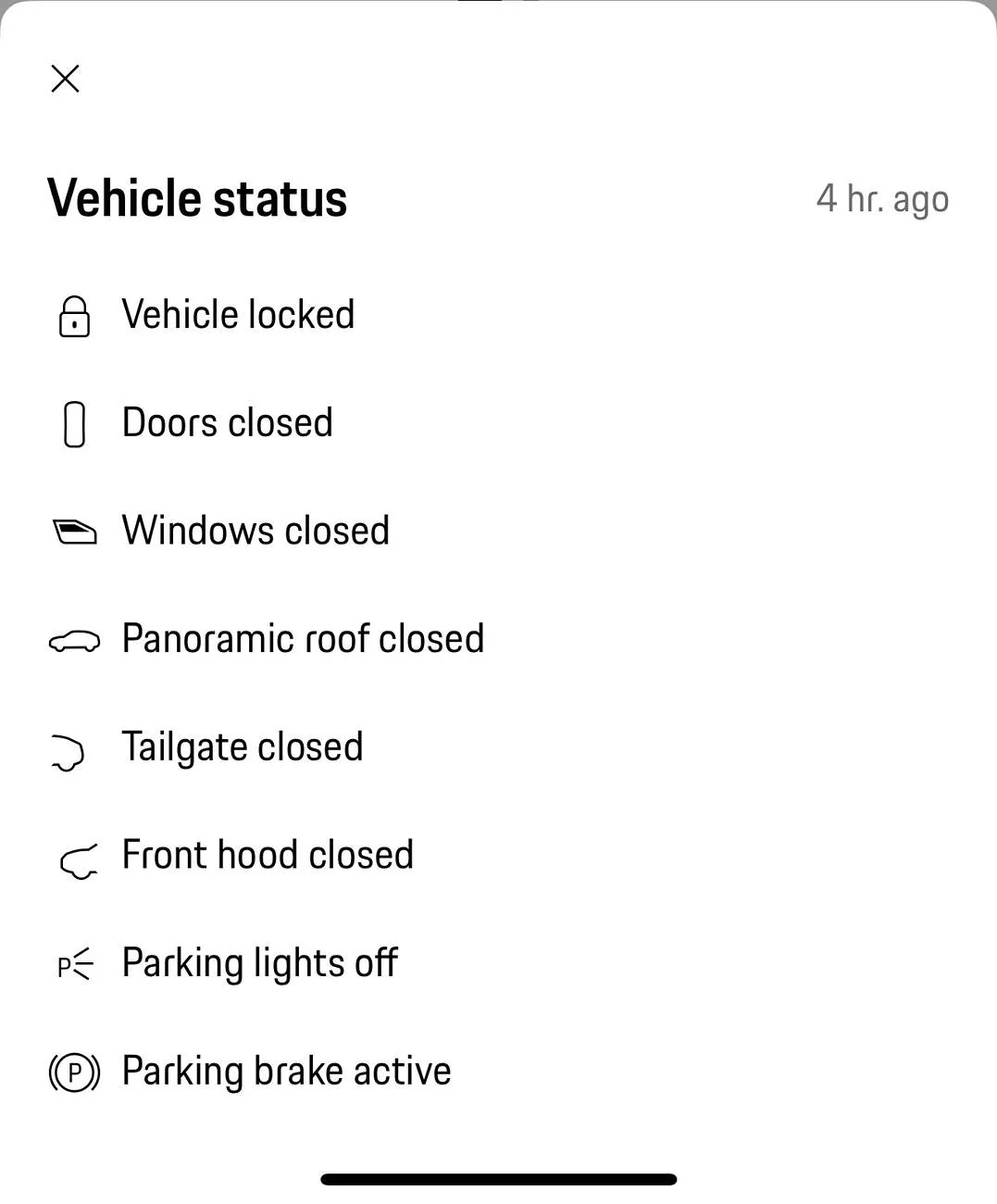This screenshot has height=1204, width=997.
Task: Click the Parking brake active row
Action: point(284,1072)
